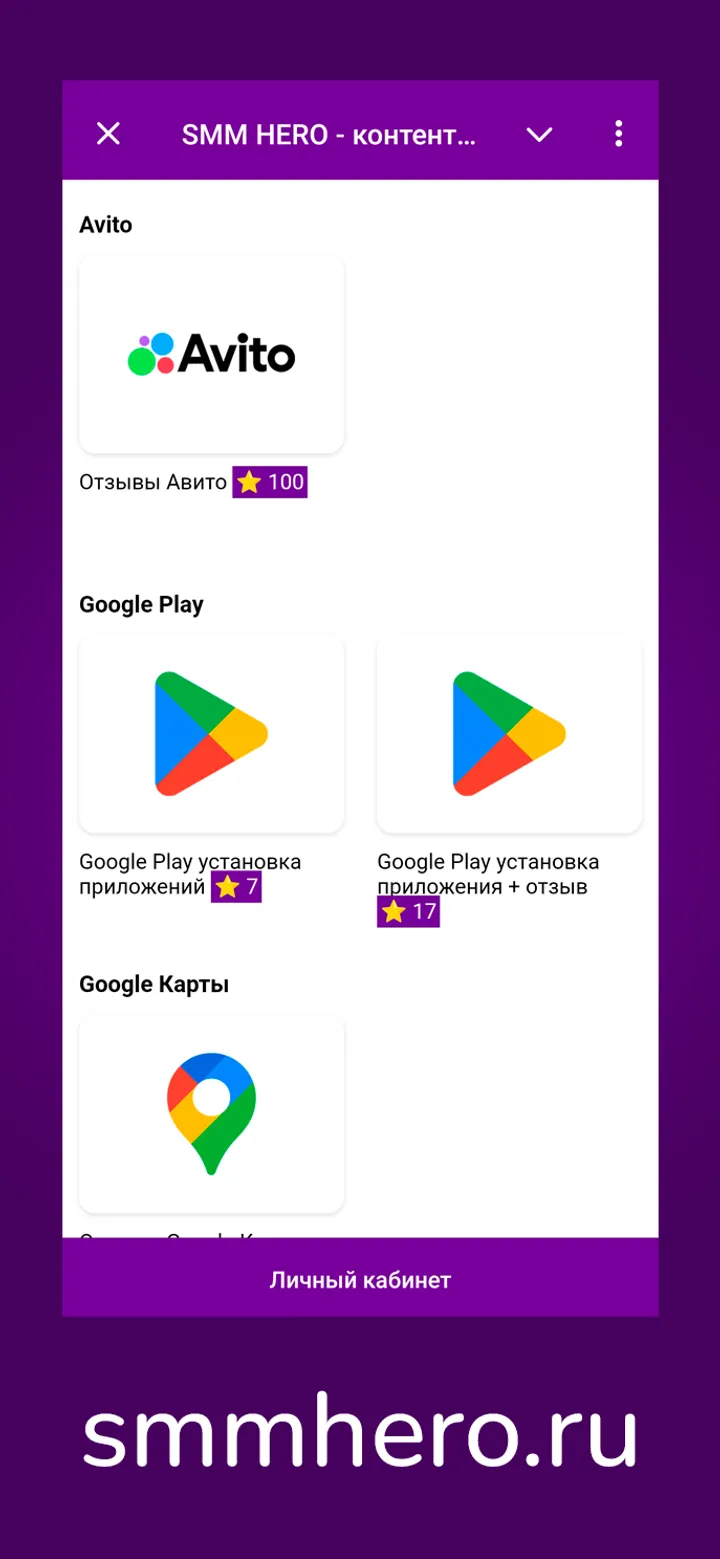Select the Avito category heading

pos(105,224)
